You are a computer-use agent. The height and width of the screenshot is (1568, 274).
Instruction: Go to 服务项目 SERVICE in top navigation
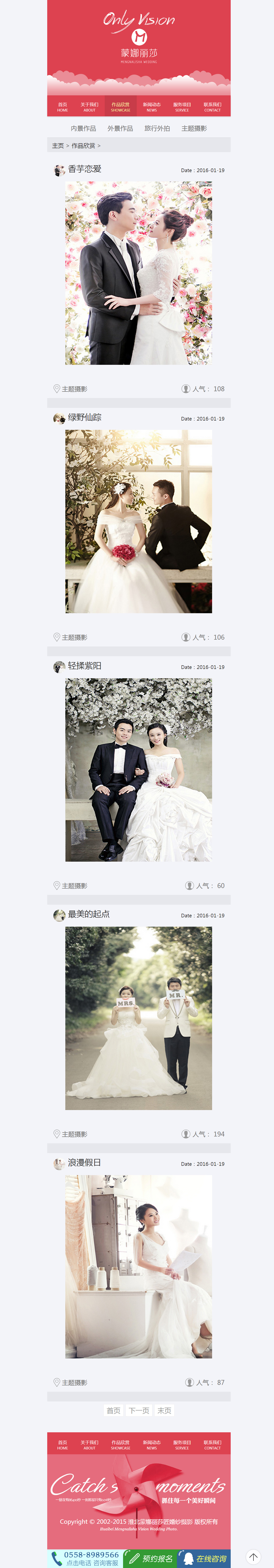coord(182,107)
